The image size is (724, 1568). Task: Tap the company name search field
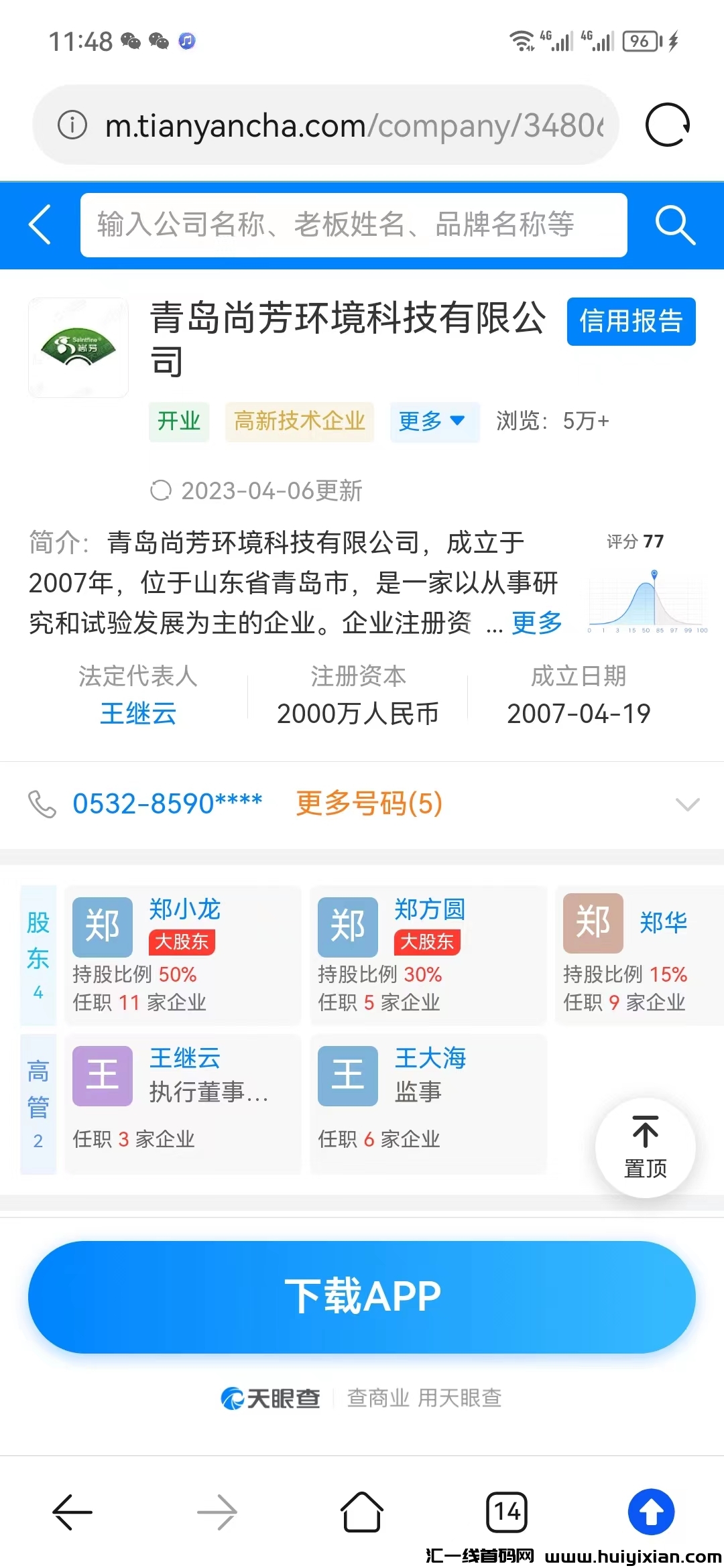[x=353, y=225]
